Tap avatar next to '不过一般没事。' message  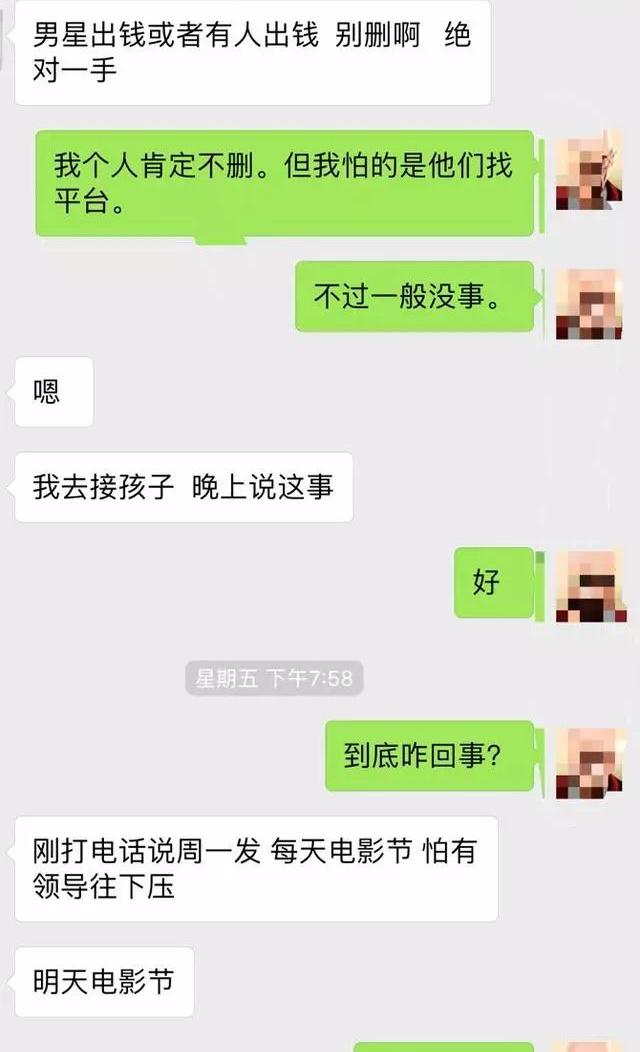589,301
